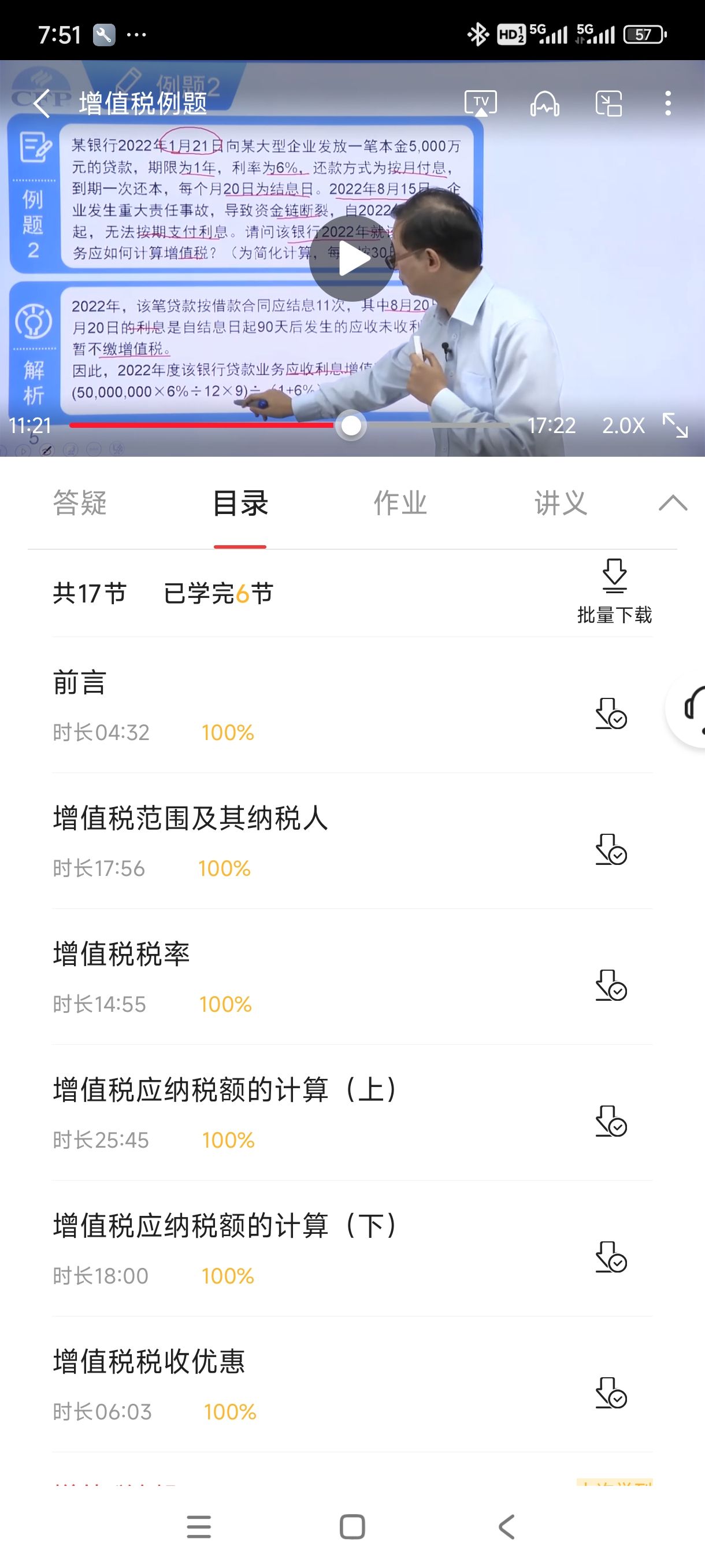
Task: Tap download icon for 增值税税率
Action: point(611,985)
